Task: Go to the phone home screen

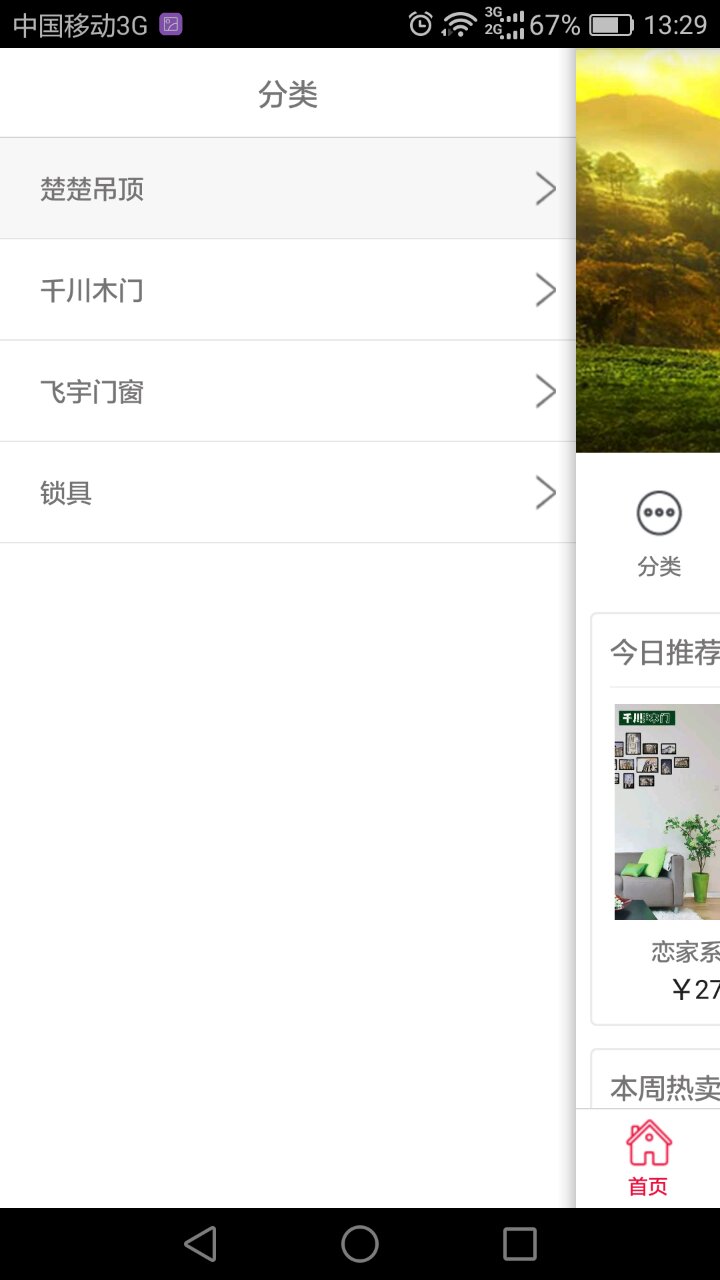Action: [360, 1244]
